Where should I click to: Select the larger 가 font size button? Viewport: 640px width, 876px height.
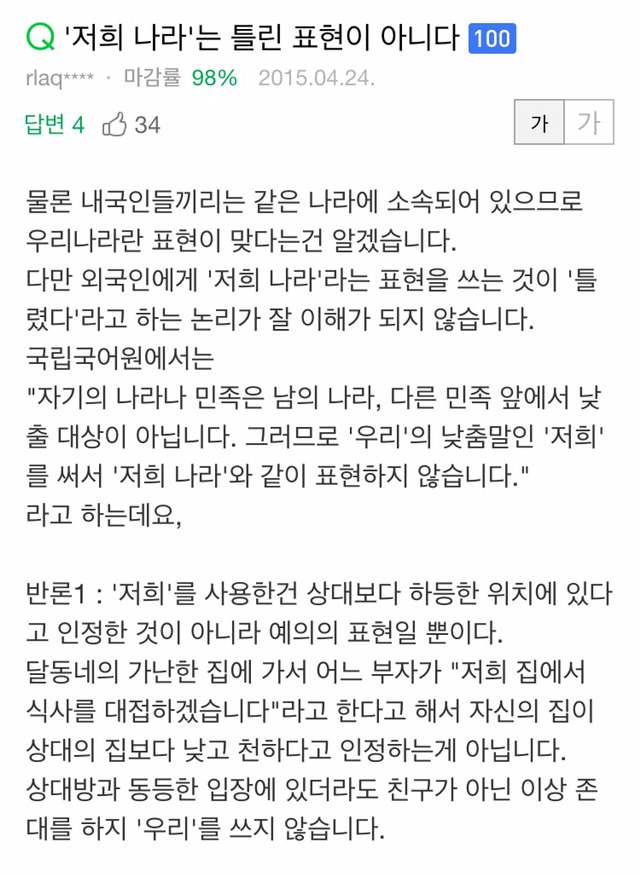coord(589,123)
